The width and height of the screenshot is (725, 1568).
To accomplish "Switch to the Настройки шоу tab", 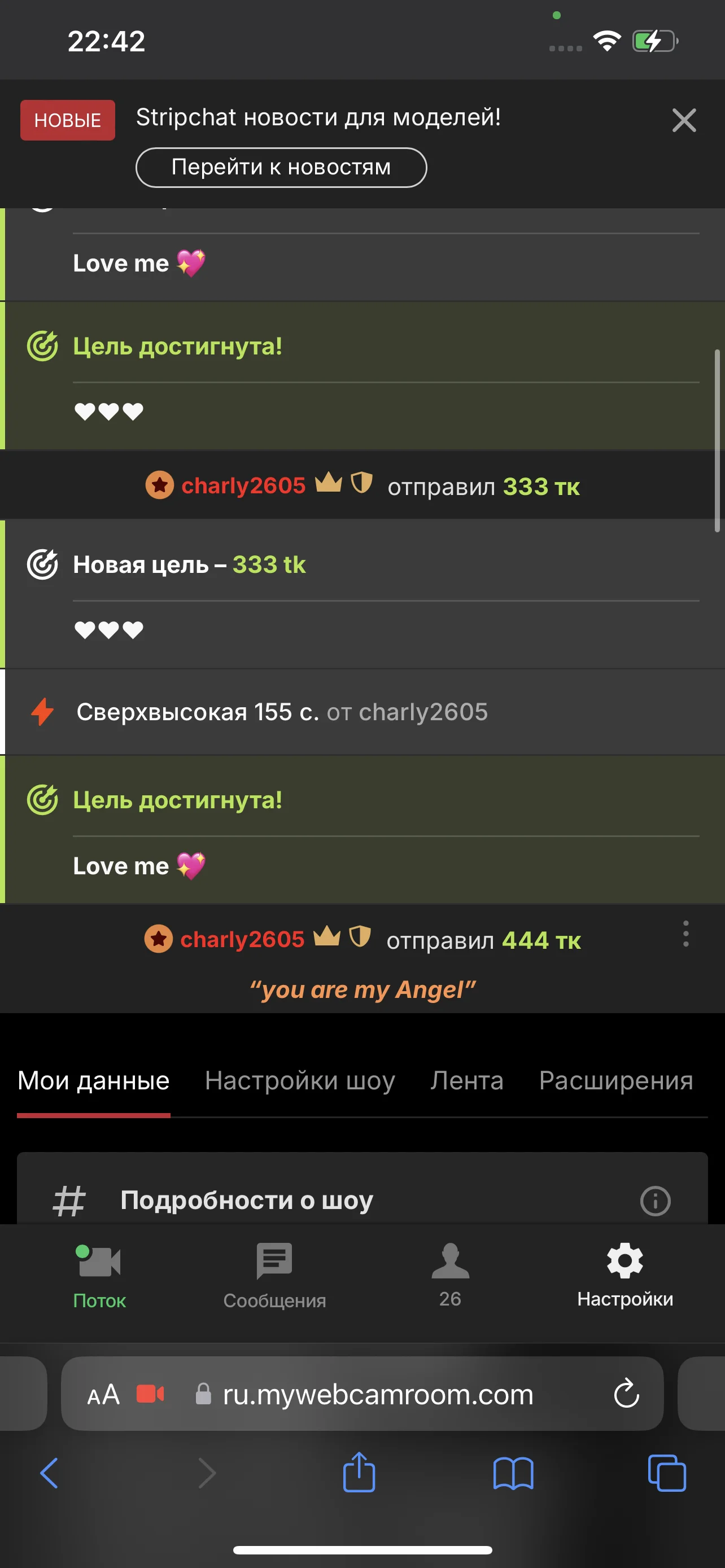I will tap(299, 1080).
